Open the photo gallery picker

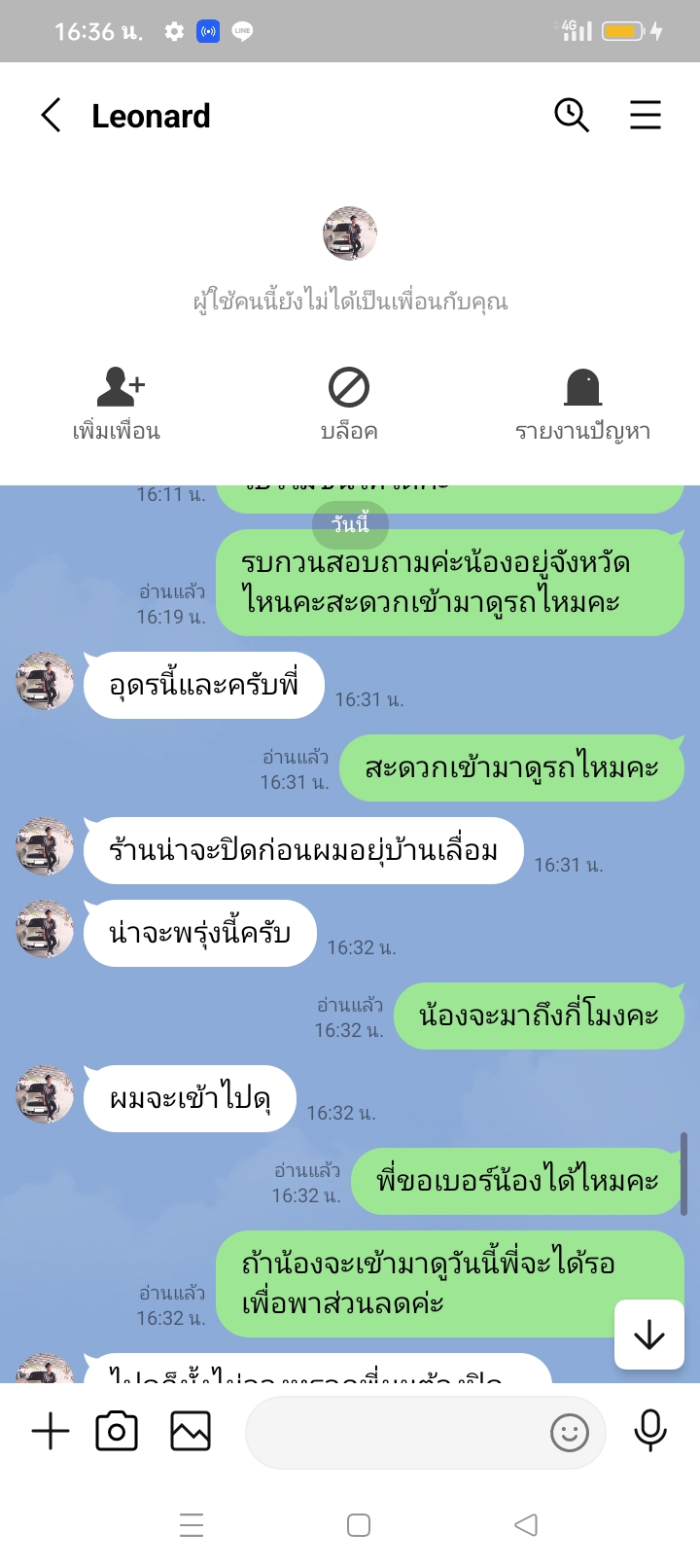(x=191, y=1432)
